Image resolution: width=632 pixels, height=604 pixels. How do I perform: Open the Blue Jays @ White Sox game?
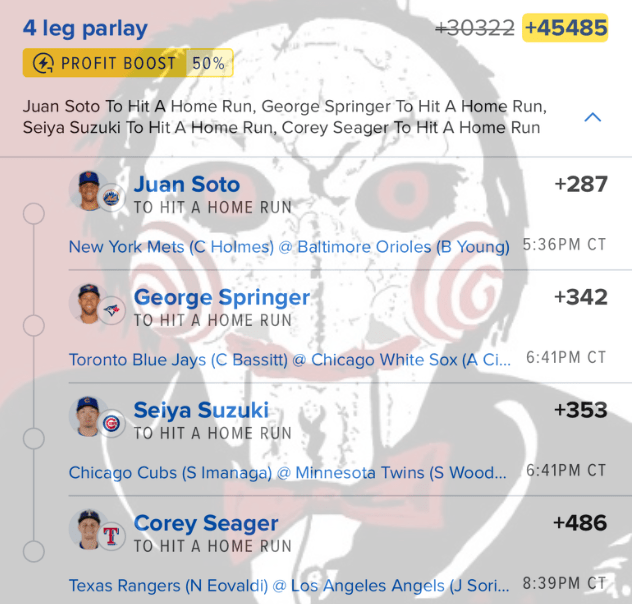point(289,359)
